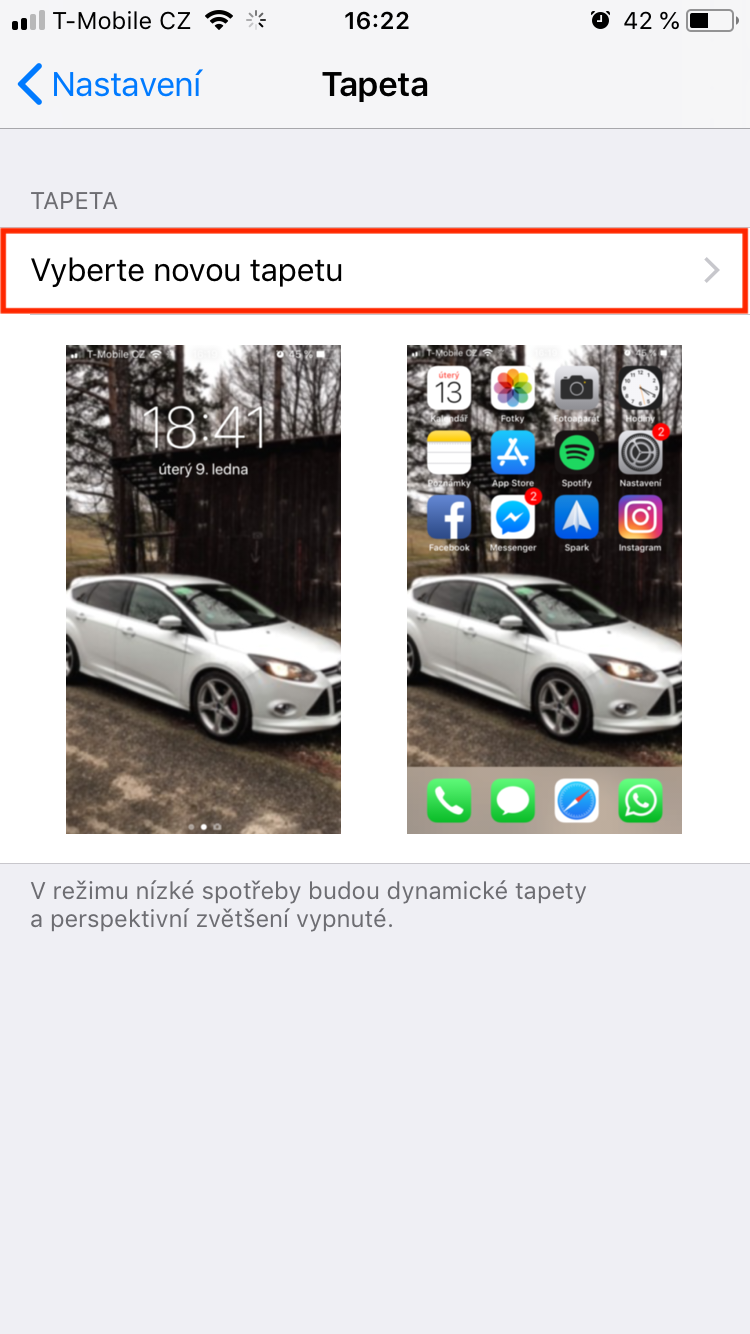Go back to Nastavení
This screenshot has width=750, height=1334.
(x=110, y=85)
